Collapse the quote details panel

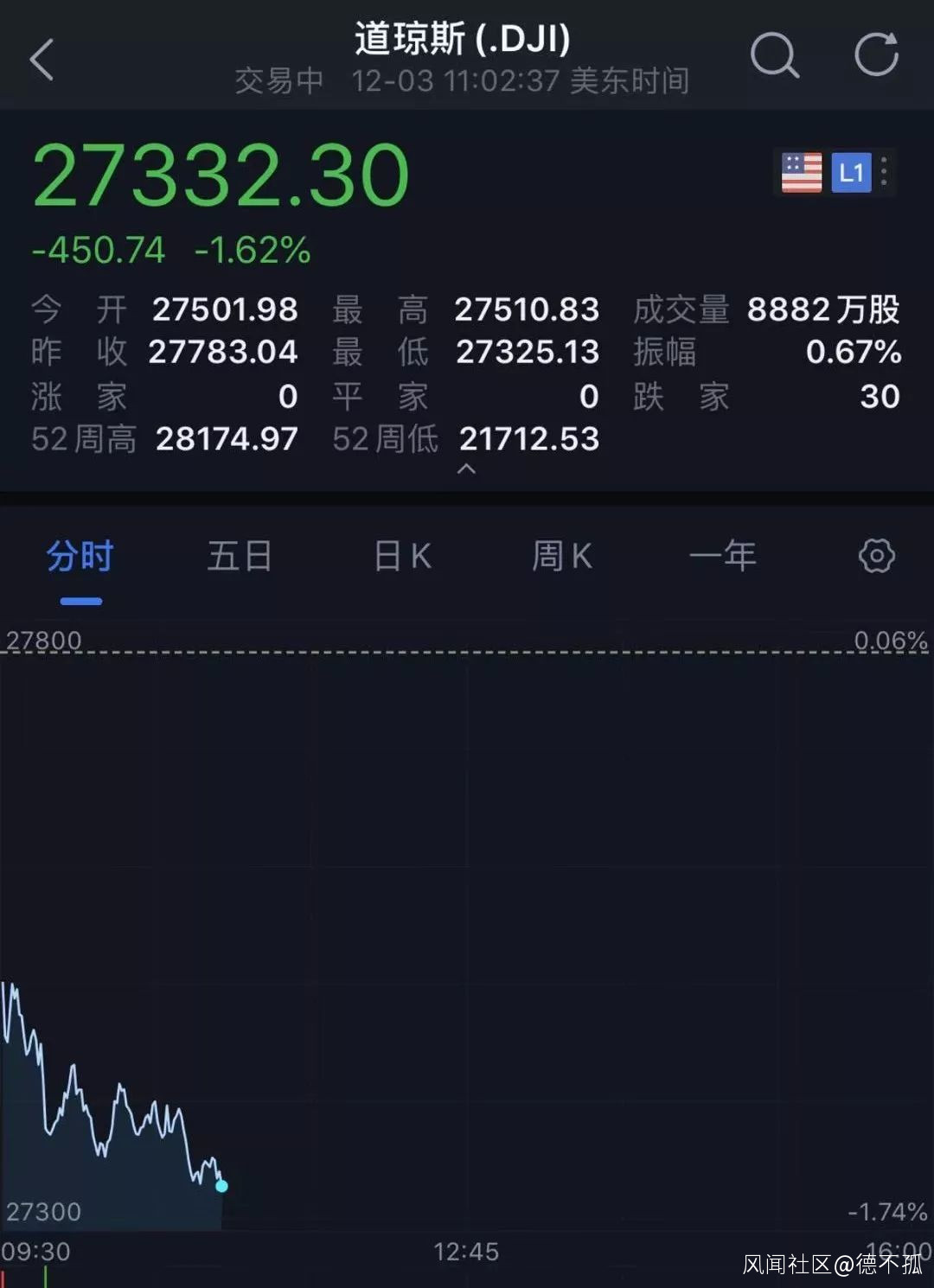[466, 469]
